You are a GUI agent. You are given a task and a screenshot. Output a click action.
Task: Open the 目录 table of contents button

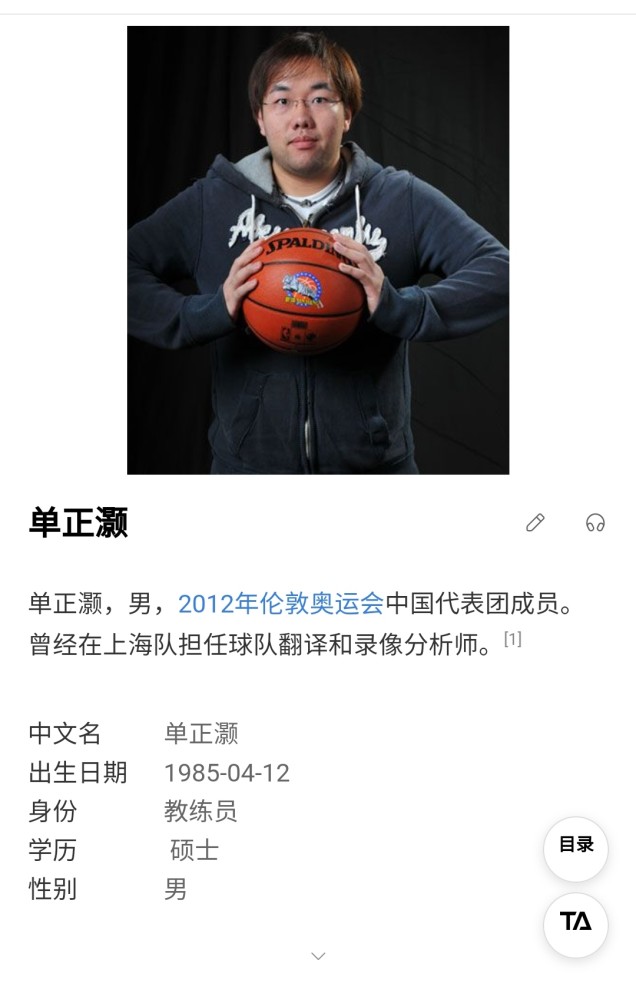point(576,845)
